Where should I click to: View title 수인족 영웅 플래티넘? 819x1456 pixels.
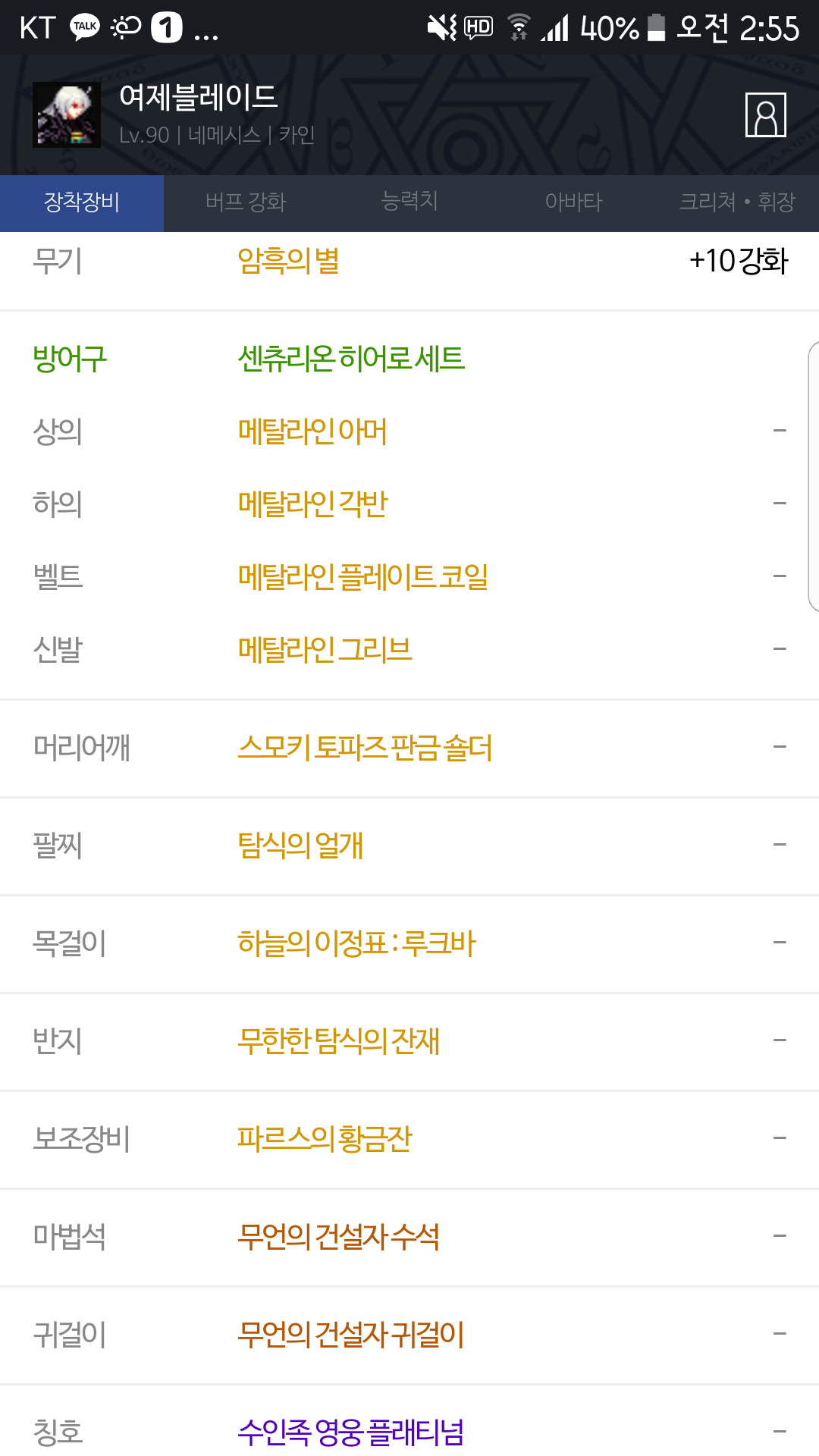[350, 1432]
